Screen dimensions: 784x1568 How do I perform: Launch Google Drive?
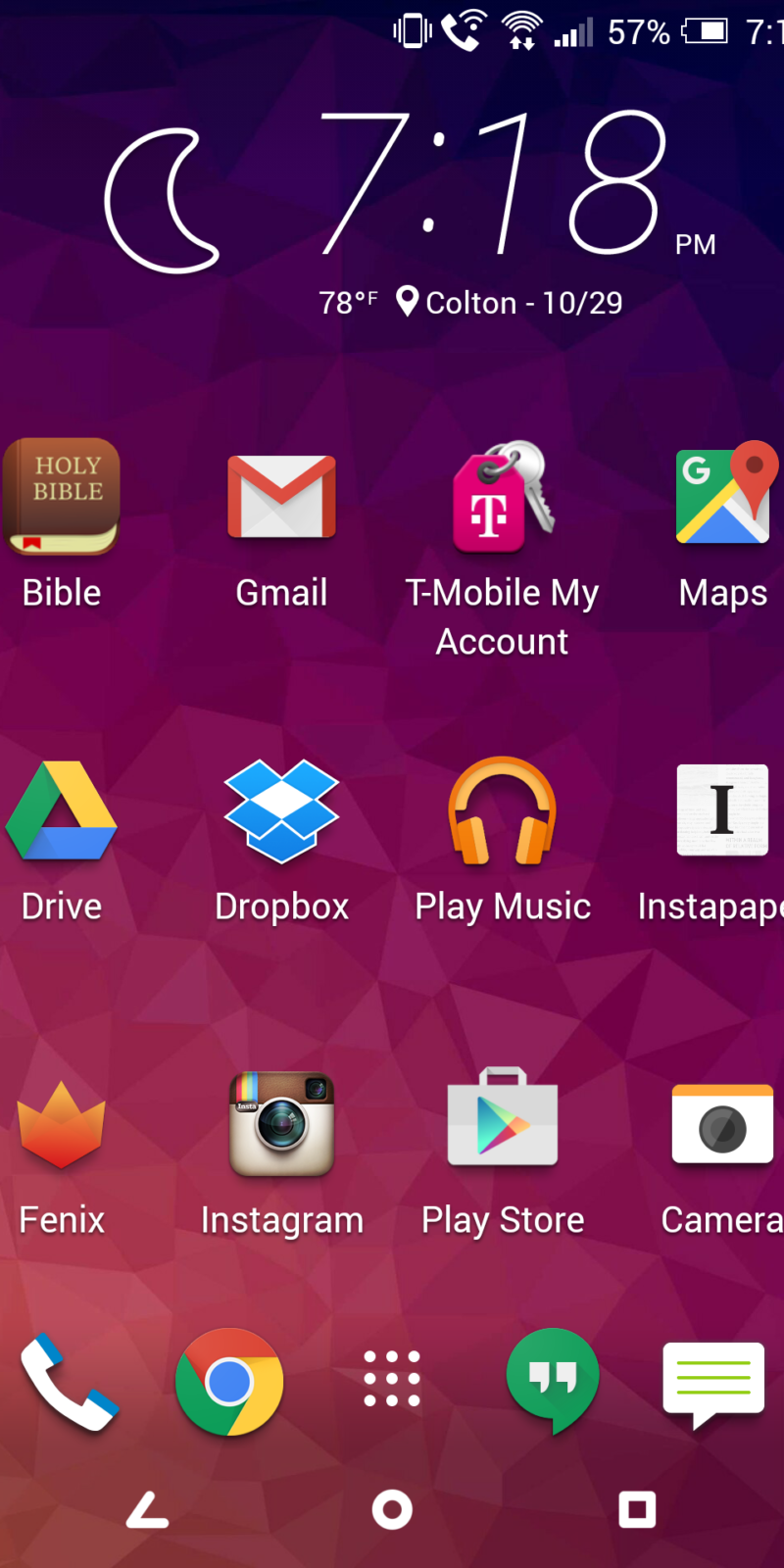coord(62,811)
